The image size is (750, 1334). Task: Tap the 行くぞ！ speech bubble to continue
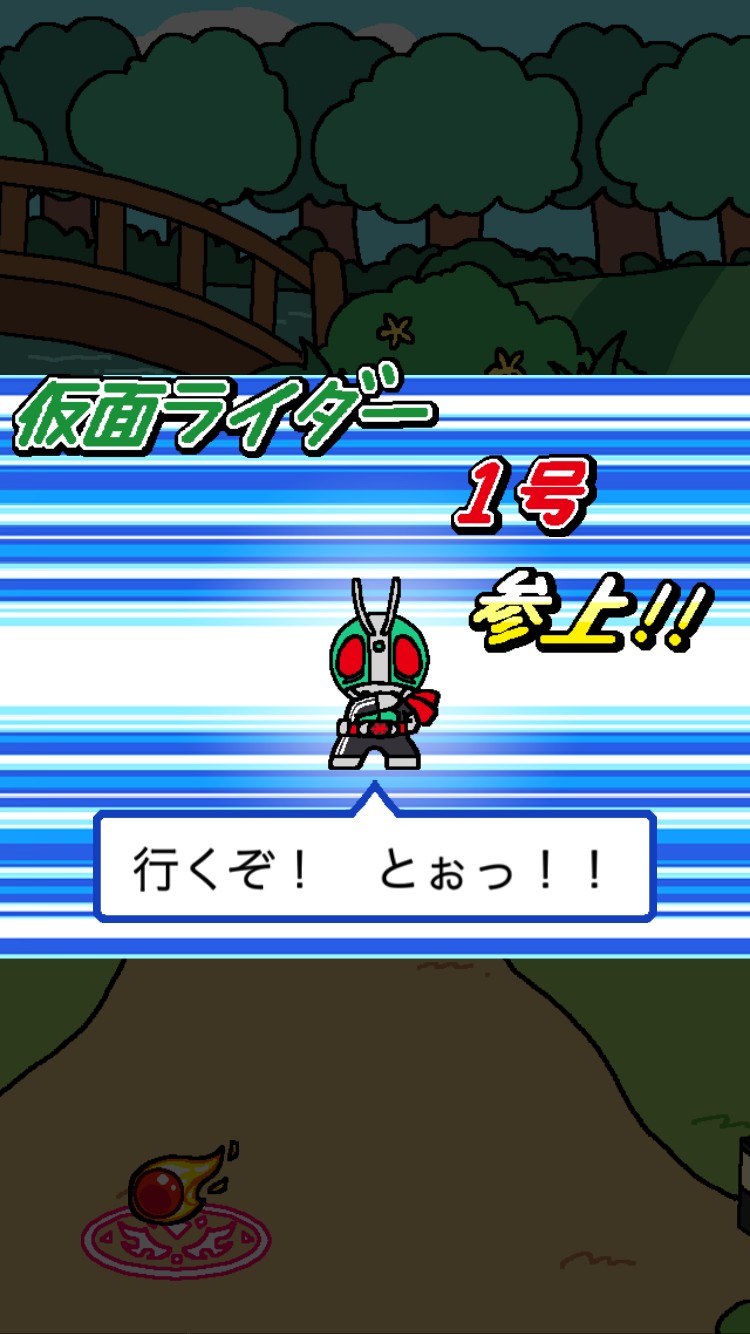[x=375, y=866]
